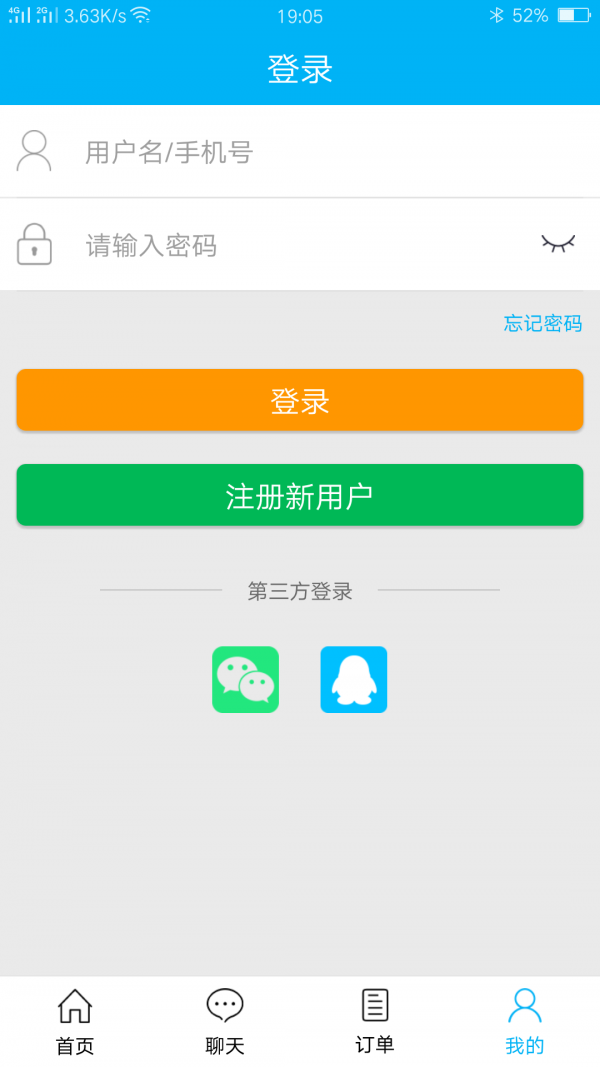
Task: Log in with QQ
Action: [x=353, y=679]
